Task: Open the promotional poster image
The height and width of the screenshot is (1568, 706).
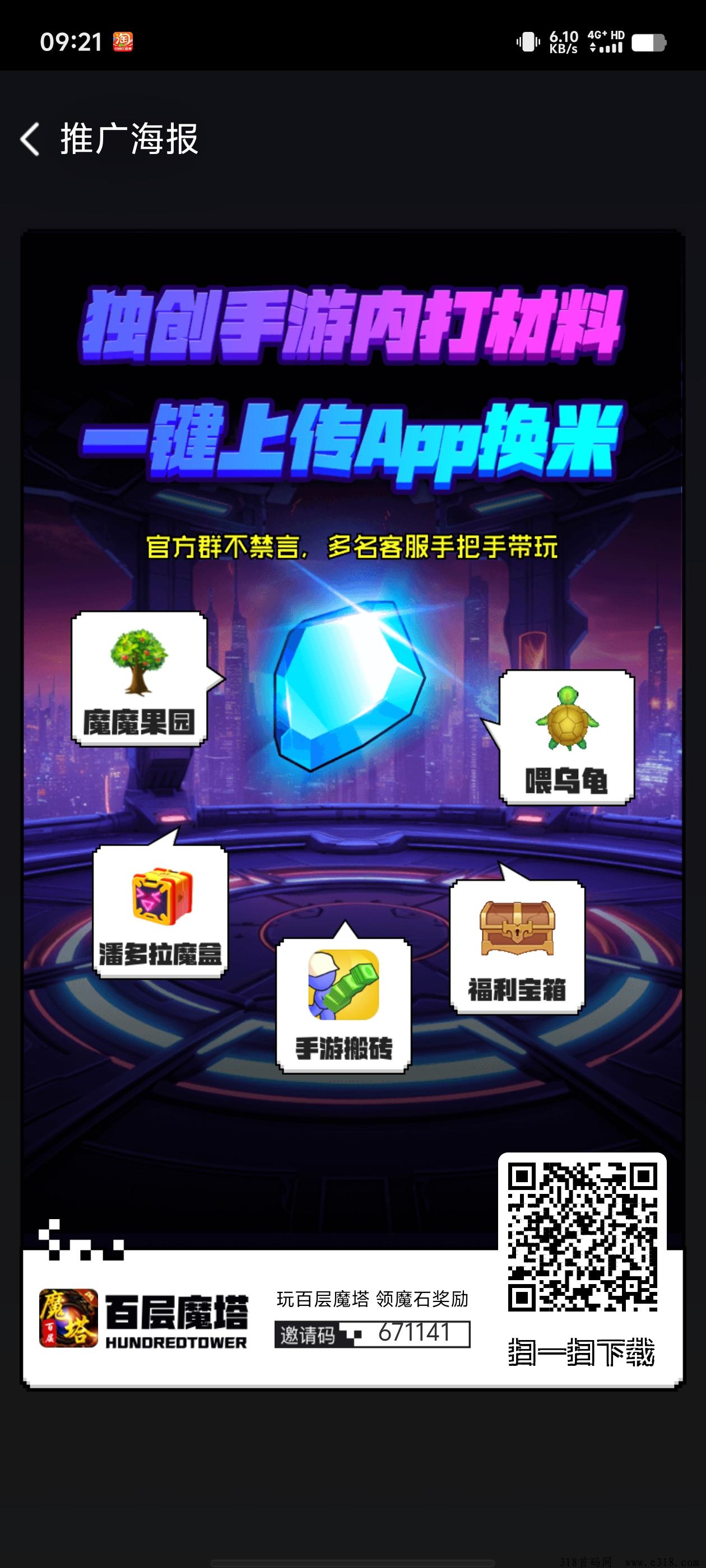Action: pyautogui.click(x=352, y=809)
